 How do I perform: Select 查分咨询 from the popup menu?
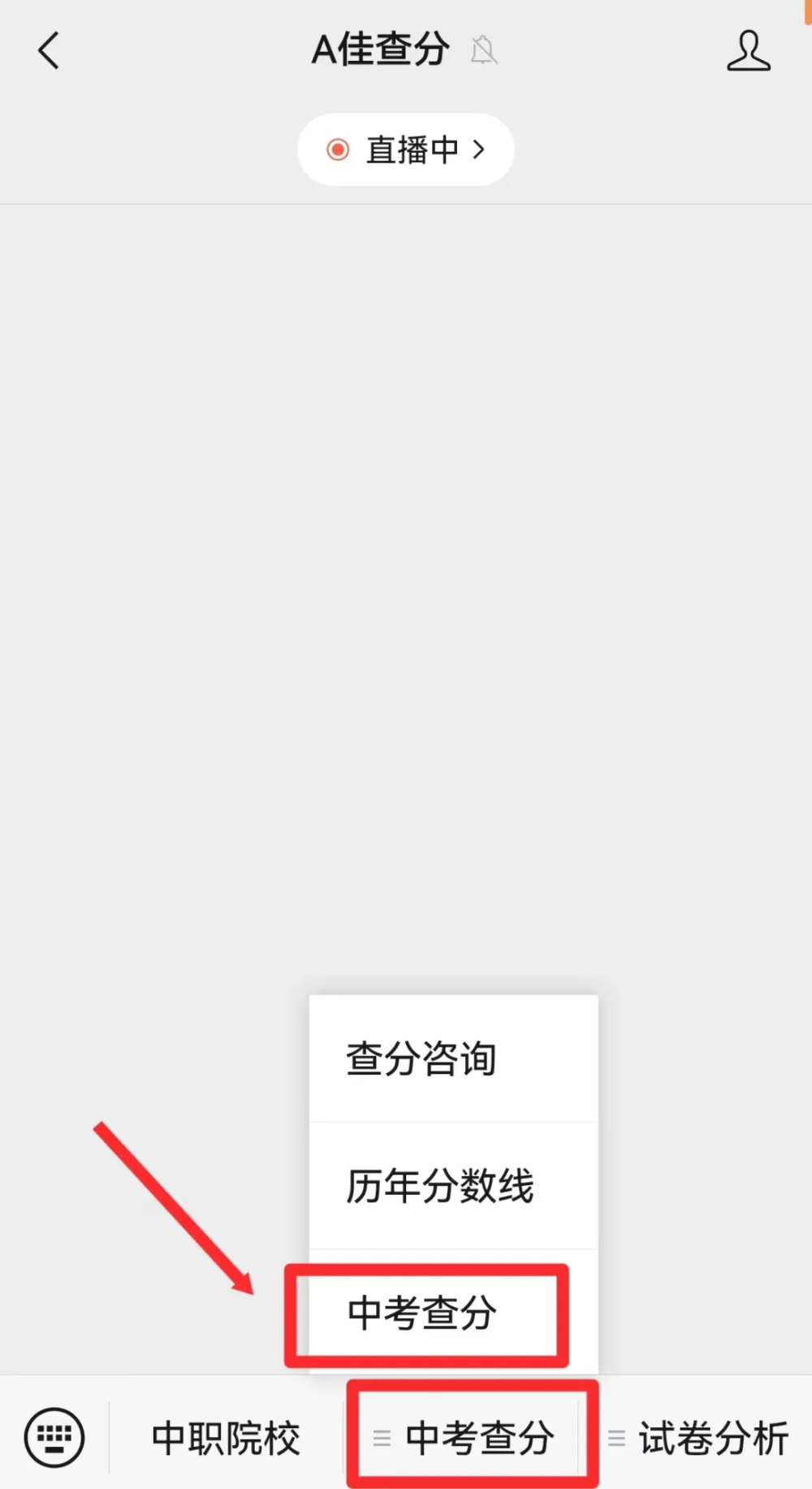pyautogui.click(x=453, y=1058)
